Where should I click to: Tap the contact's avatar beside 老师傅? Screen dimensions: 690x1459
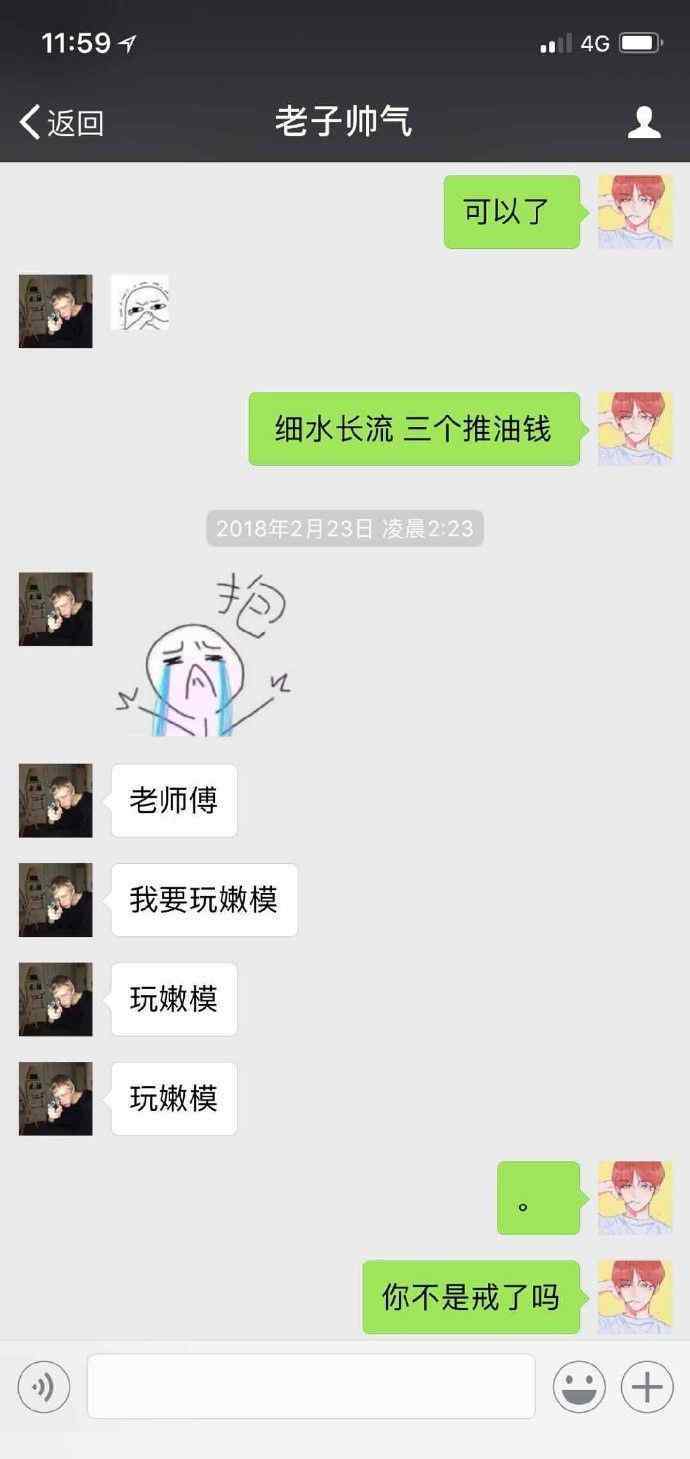[x=56, y=800]
